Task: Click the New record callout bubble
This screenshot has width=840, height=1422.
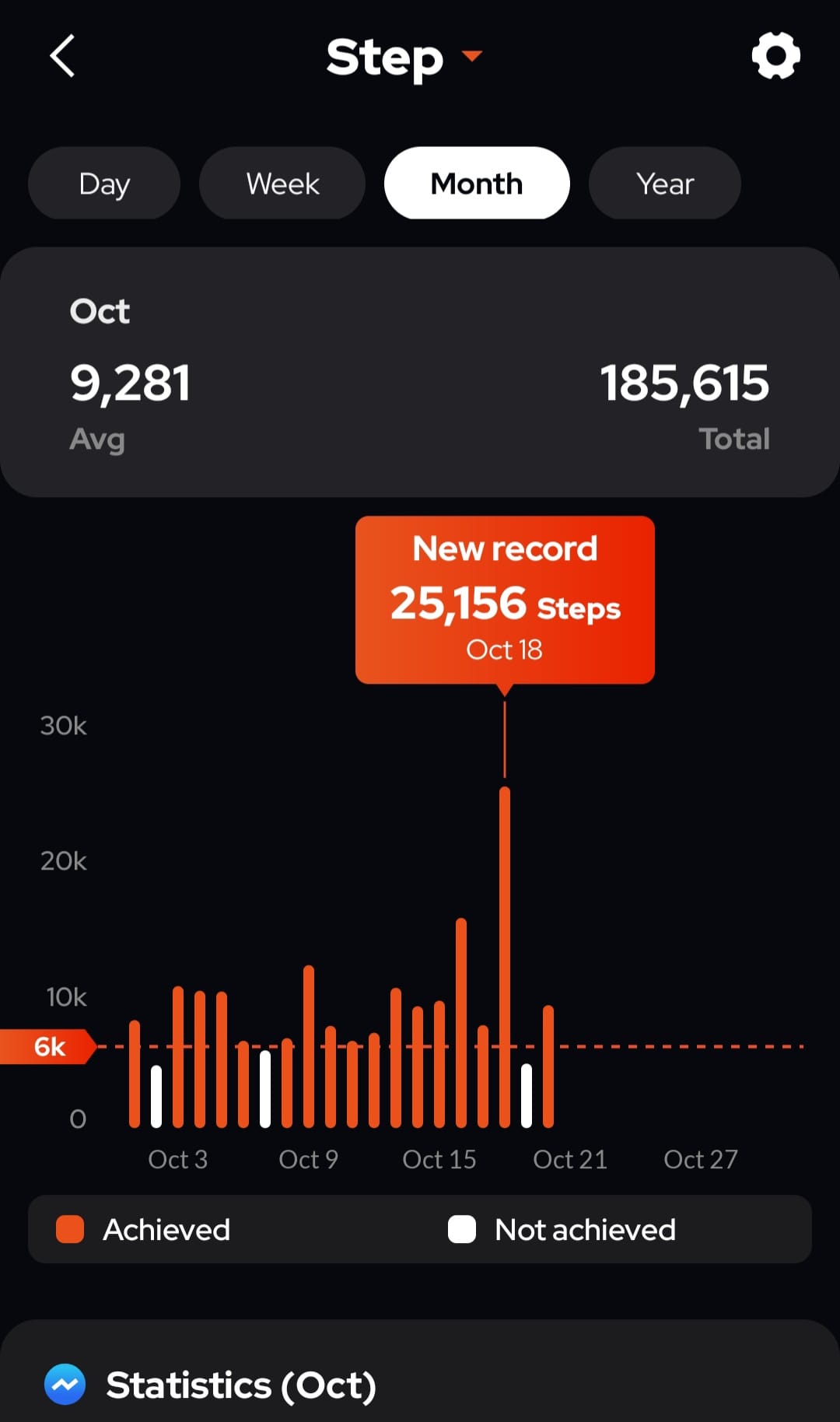Action: 505,599
